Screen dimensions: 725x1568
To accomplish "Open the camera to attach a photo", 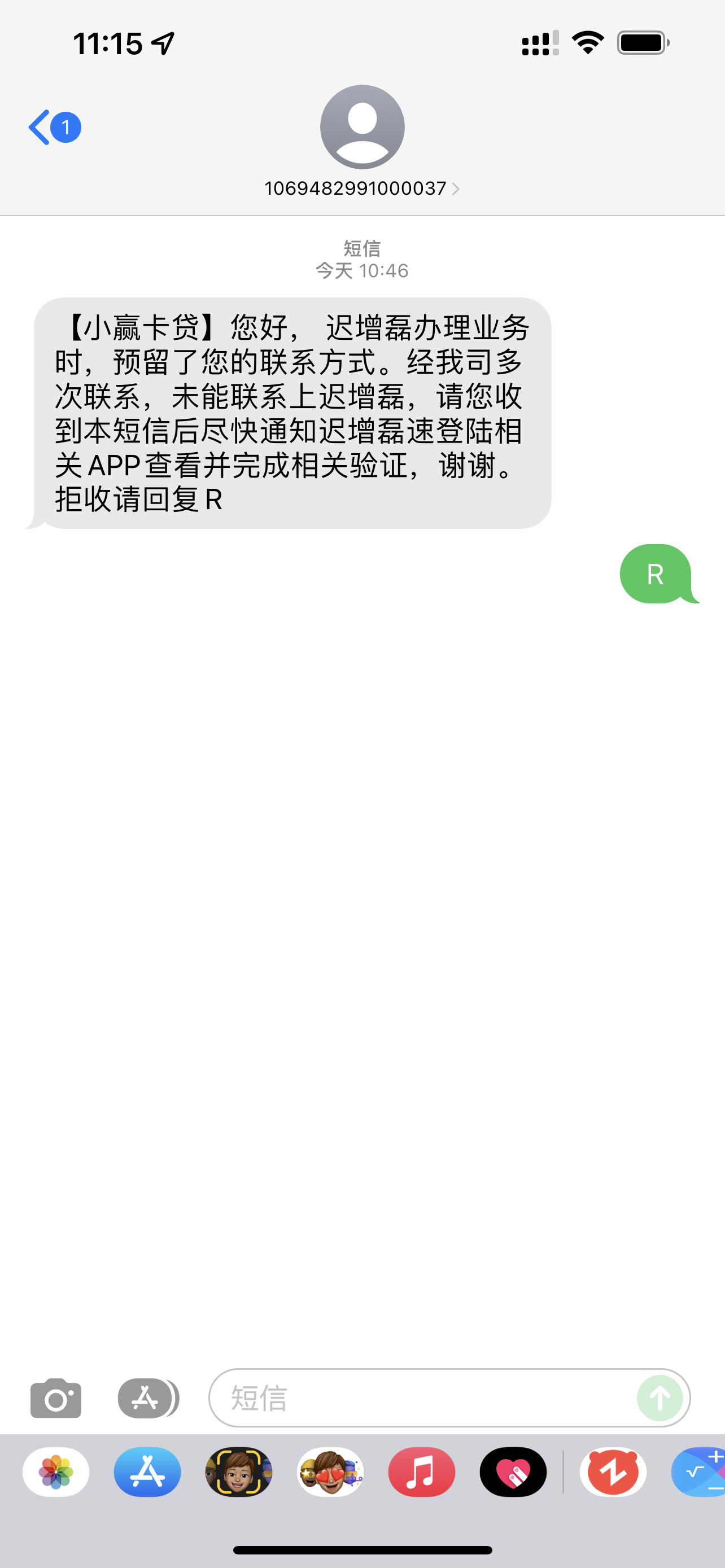I will 56,1398.
